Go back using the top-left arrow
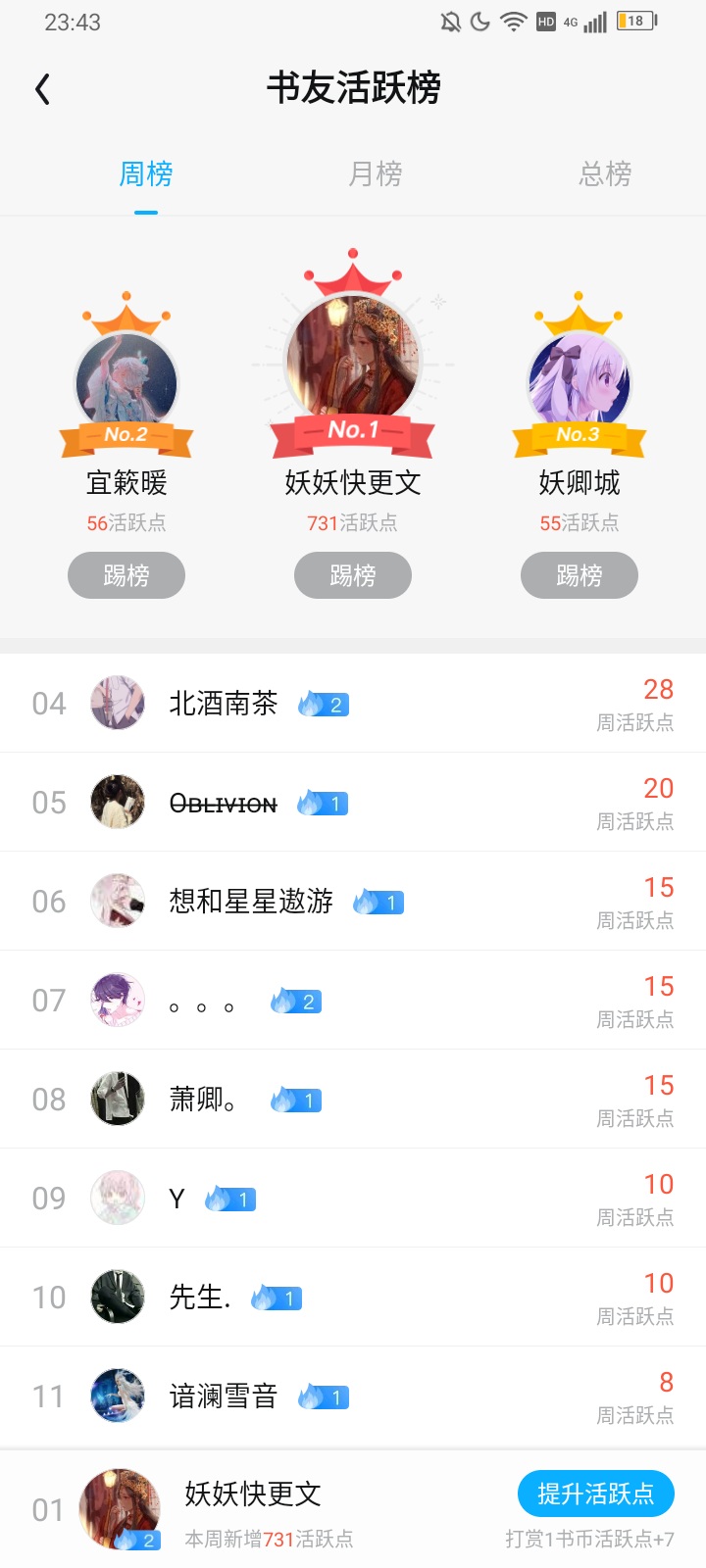The height and width of the screenshot is (1568, 706). [42, 89]
